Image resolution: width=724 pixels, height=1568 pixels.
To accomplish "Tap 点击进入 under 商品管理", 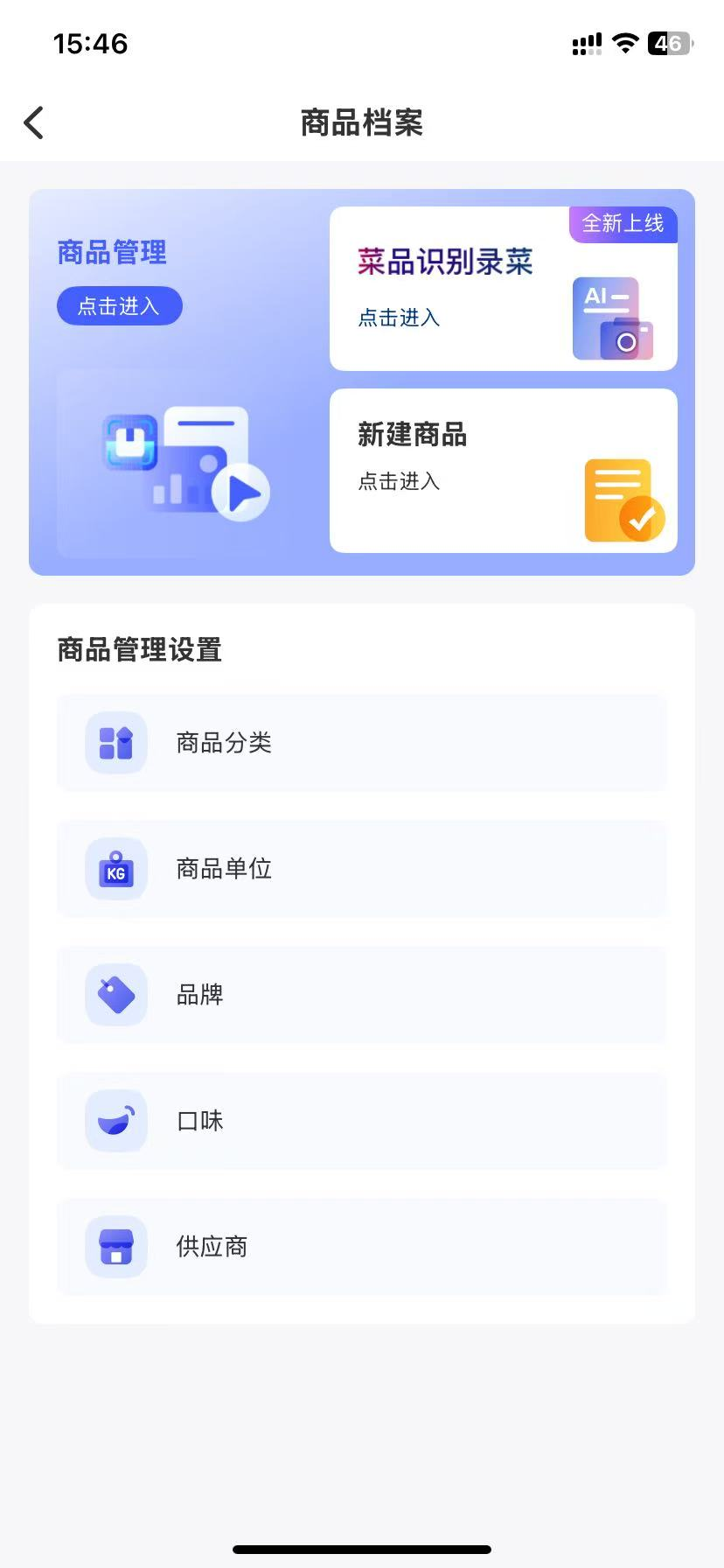I will 119,306.
